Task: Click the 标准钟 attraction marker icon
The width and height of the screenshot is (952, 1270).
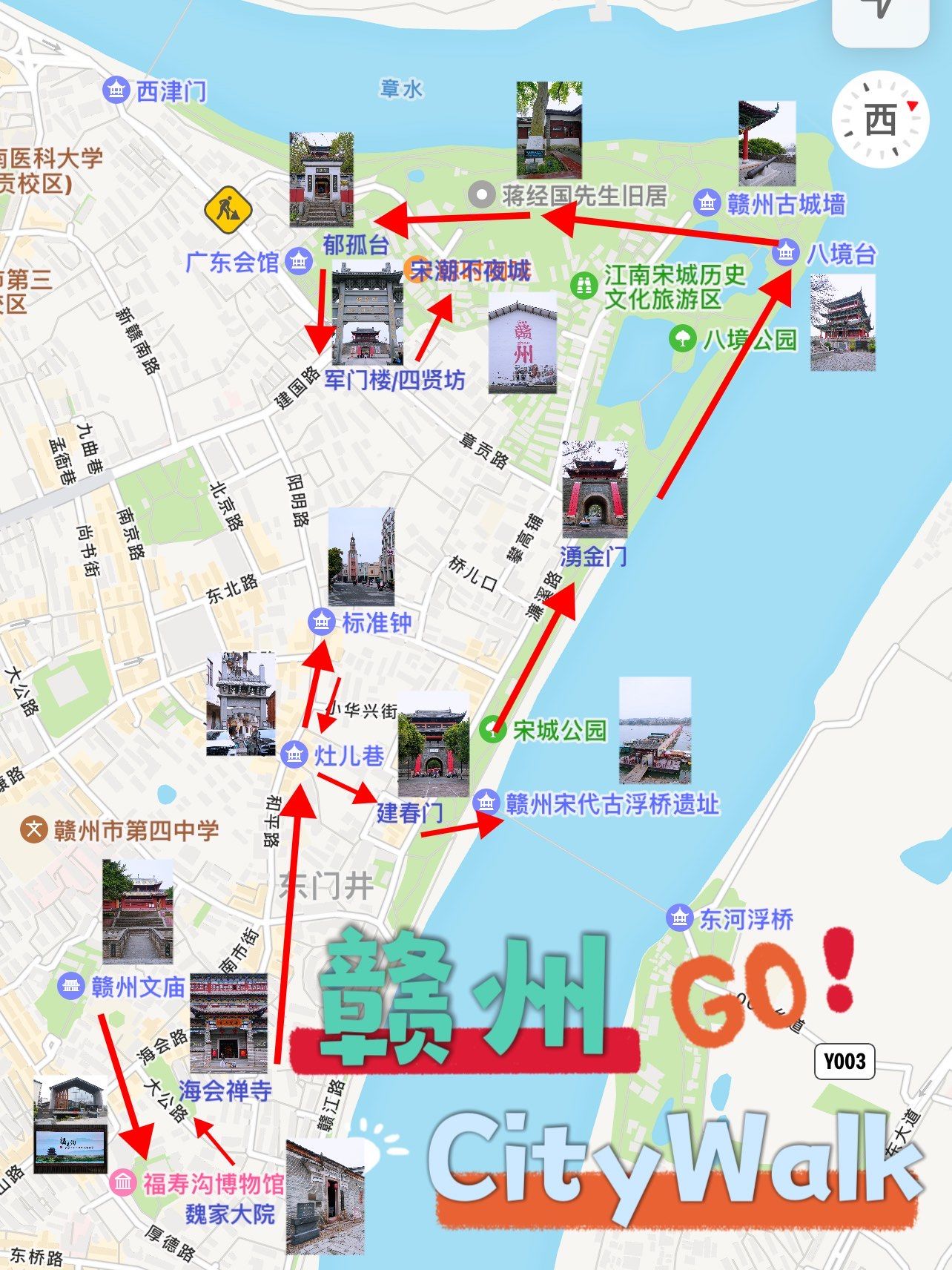Action: (x=321, y=623)
